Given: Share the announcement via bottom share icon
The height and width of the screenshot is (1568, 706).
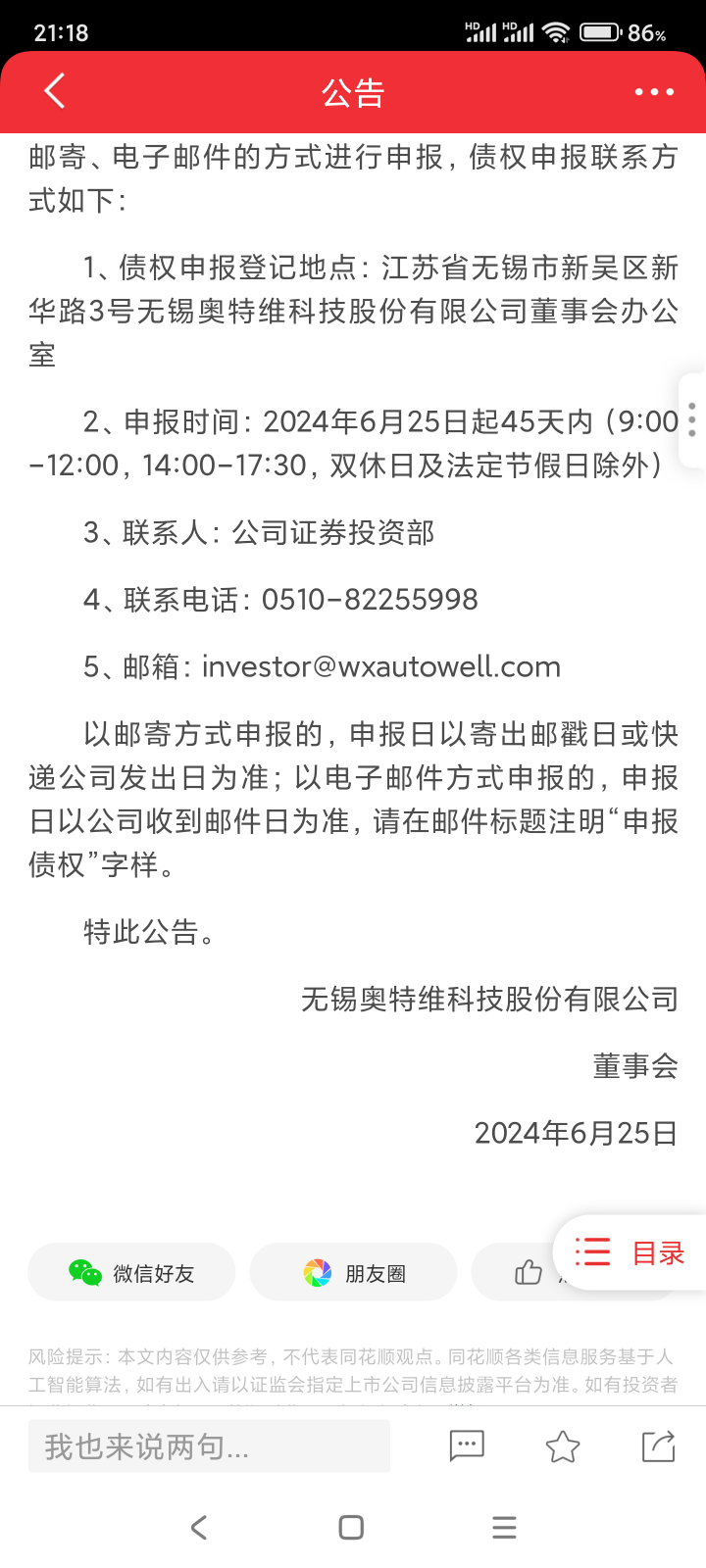Looking at the screenshot, I should coord(658,1445).
